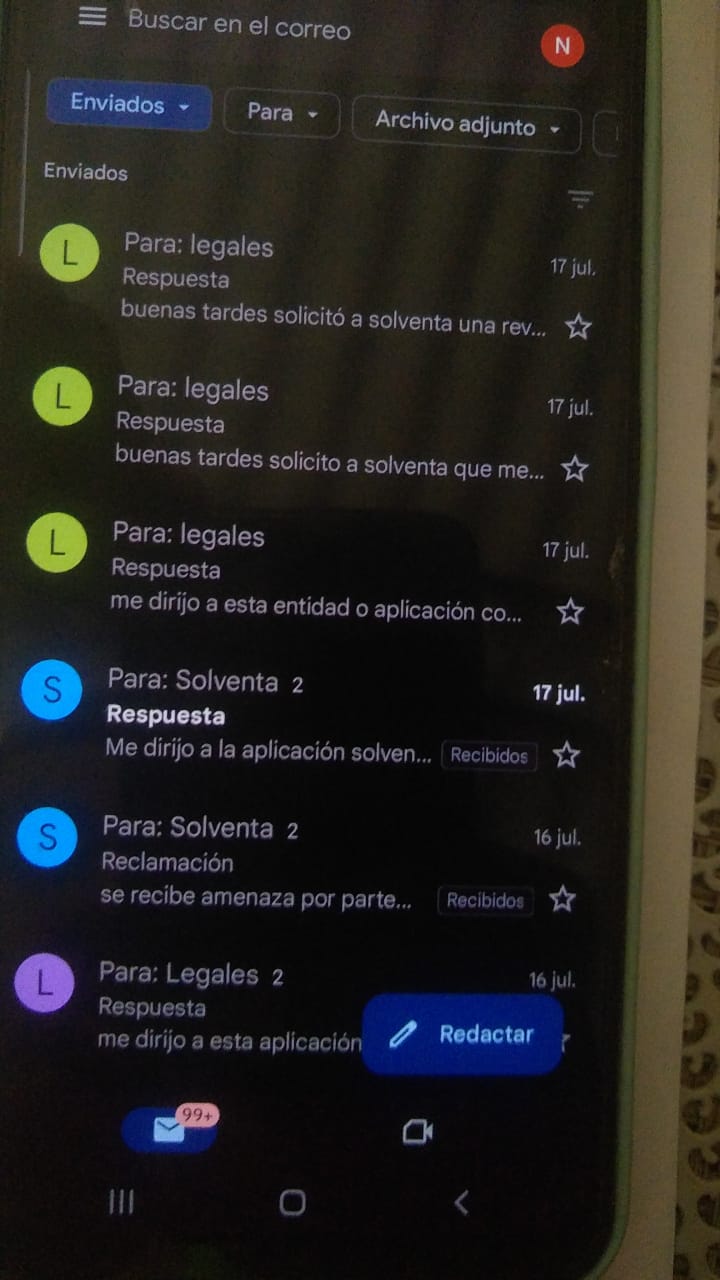The image size is (720, 1280).
Task: Open the navigation drawer menu
Action: pyautogui.click(x=92, y=18)
